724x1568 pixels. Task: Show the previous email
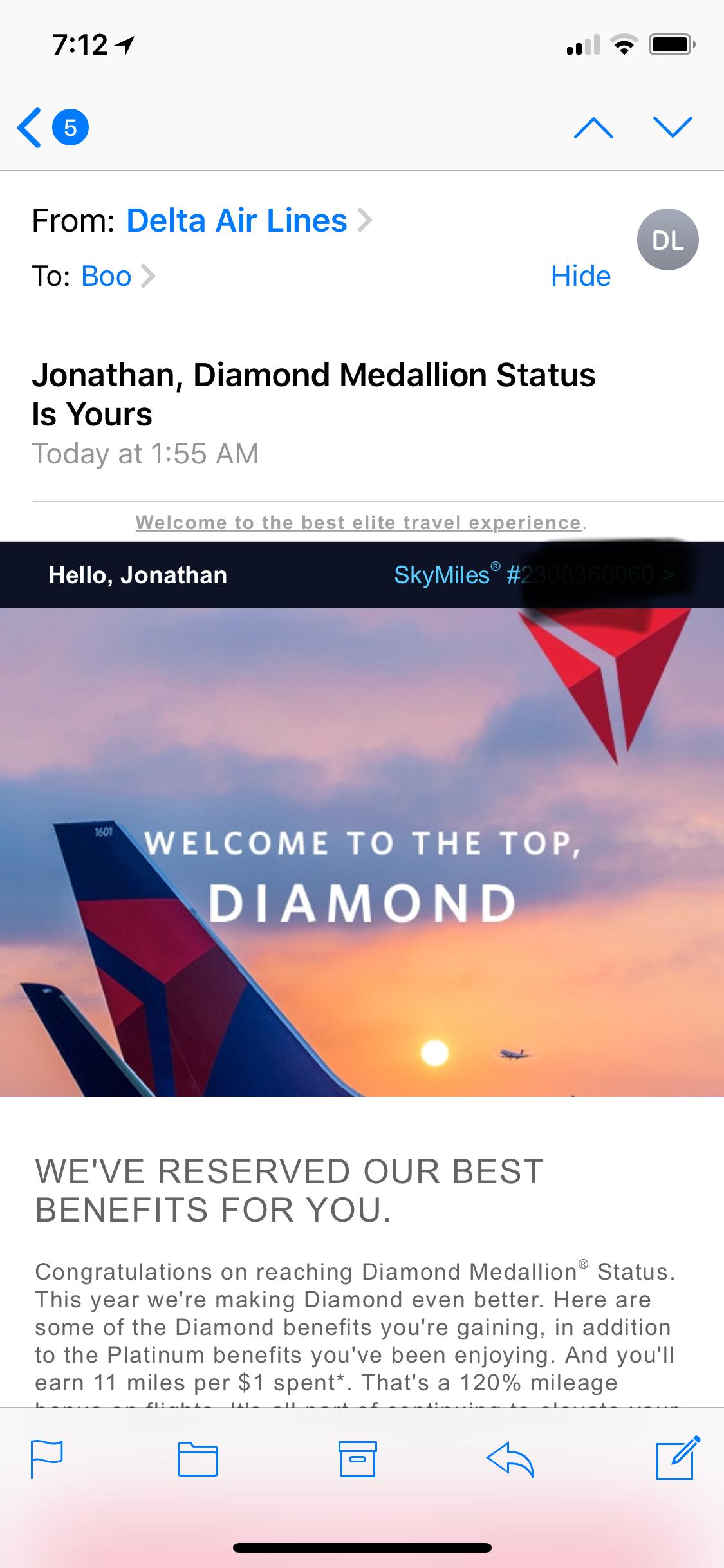[x=593, y=128]
